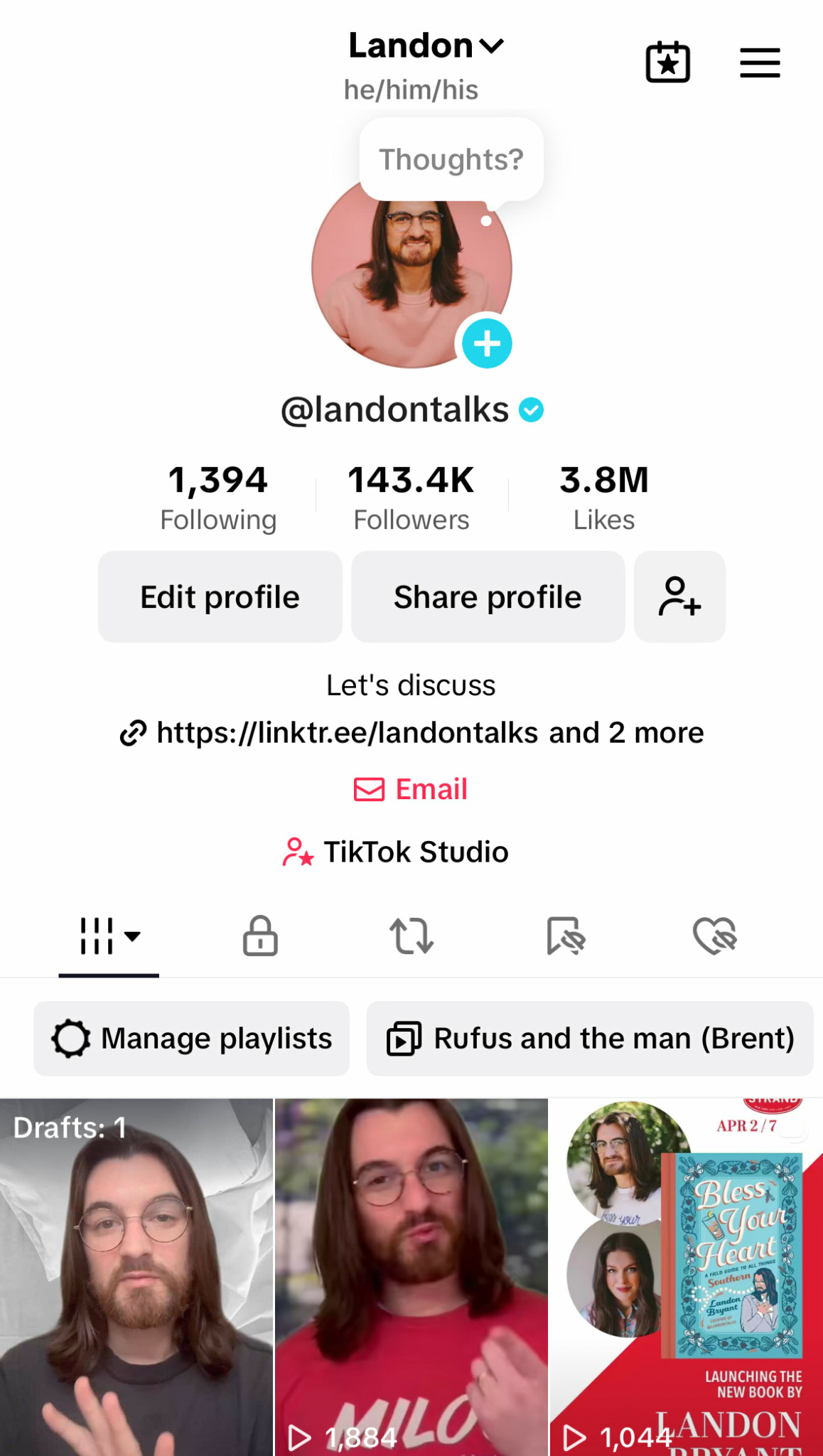Open the add friends icon button

[679, 597]
